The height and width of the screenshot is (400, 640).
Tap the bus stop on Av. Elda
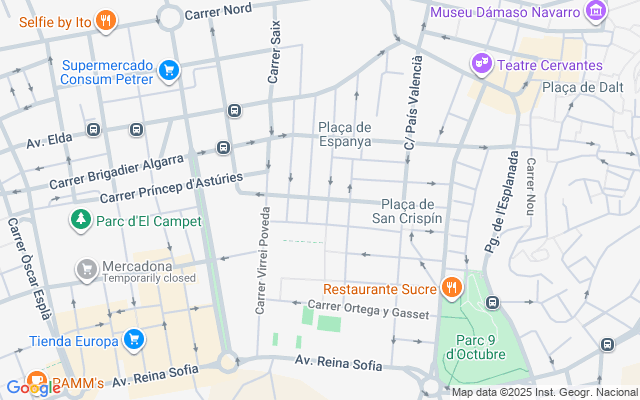pyautogui.click(x=94, y=128)
